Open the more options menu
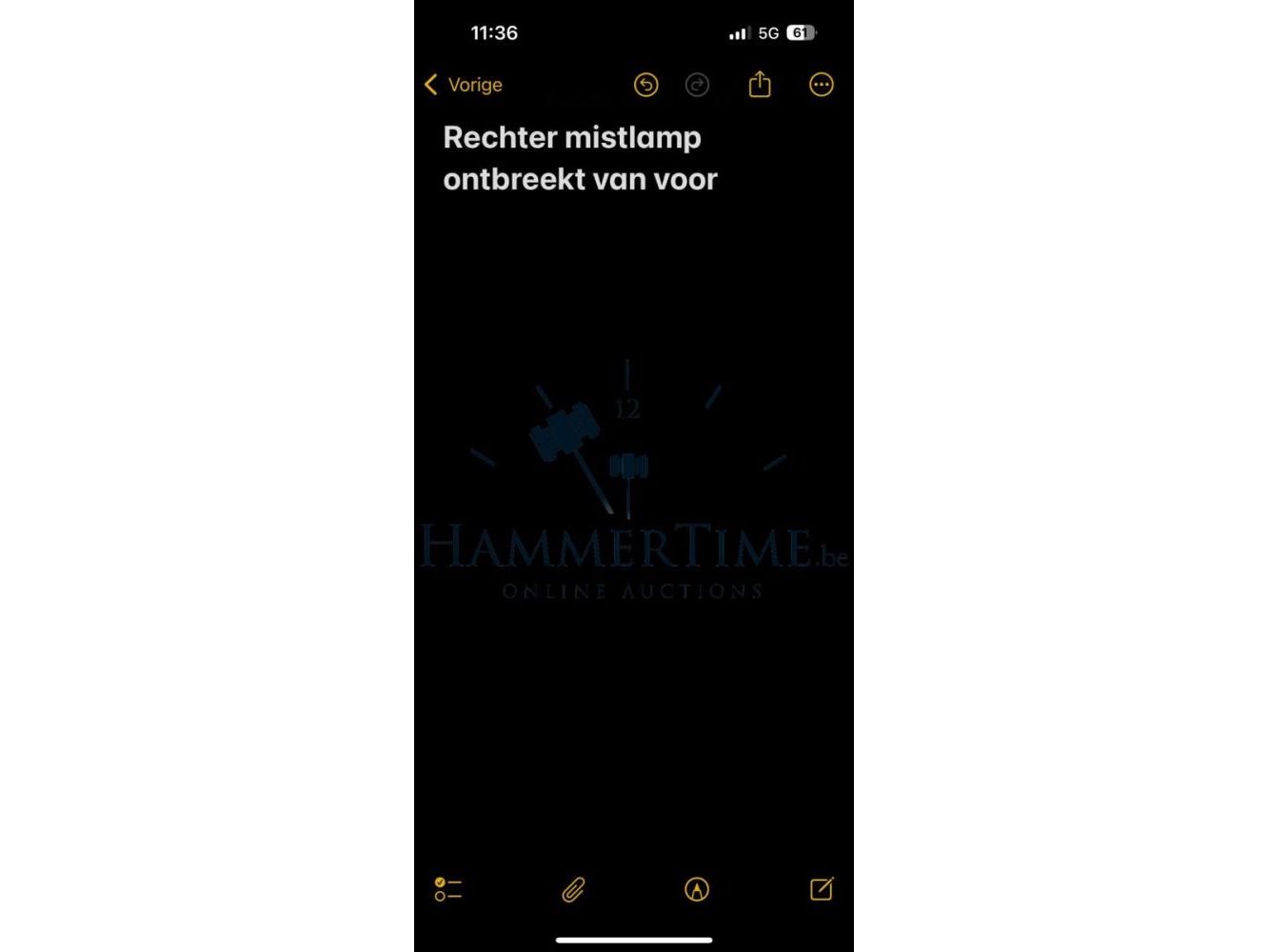The height and width of the screenshot is (952, 1269). [x=821, y=85]
